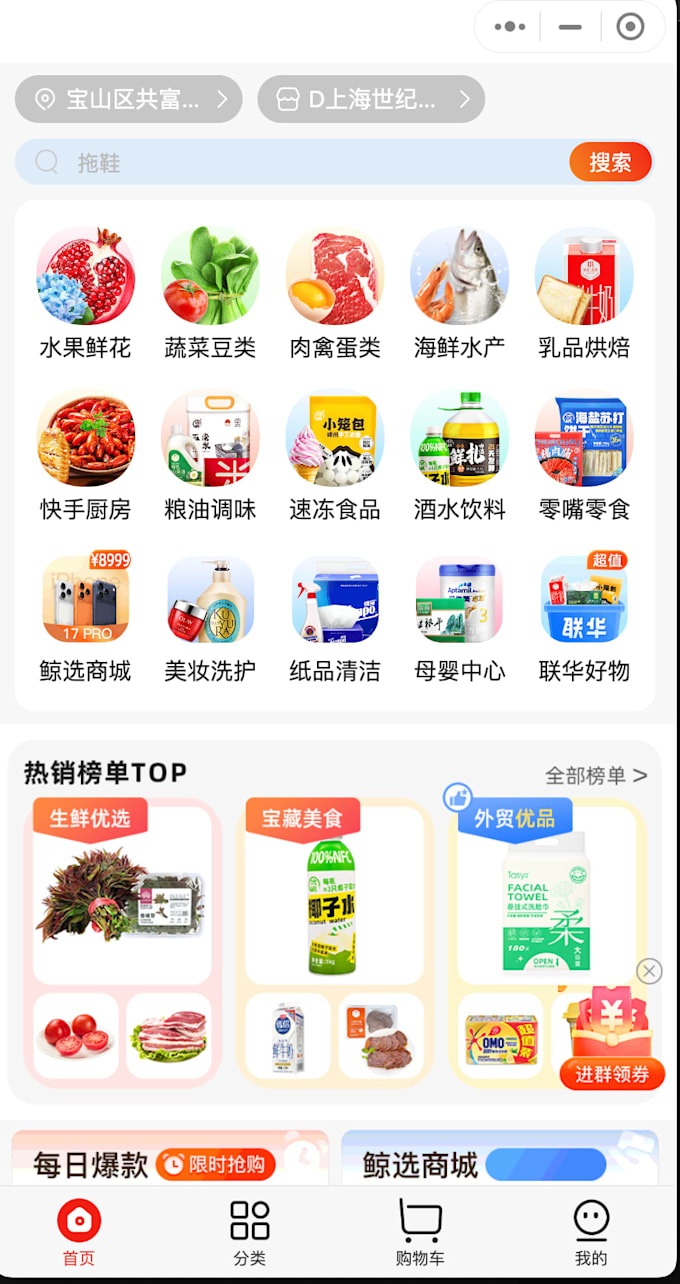680x1284 pixels.
Task: Open the 生鲜优选 ranking card
Action: pyautogui.click(x=122, y=895)
